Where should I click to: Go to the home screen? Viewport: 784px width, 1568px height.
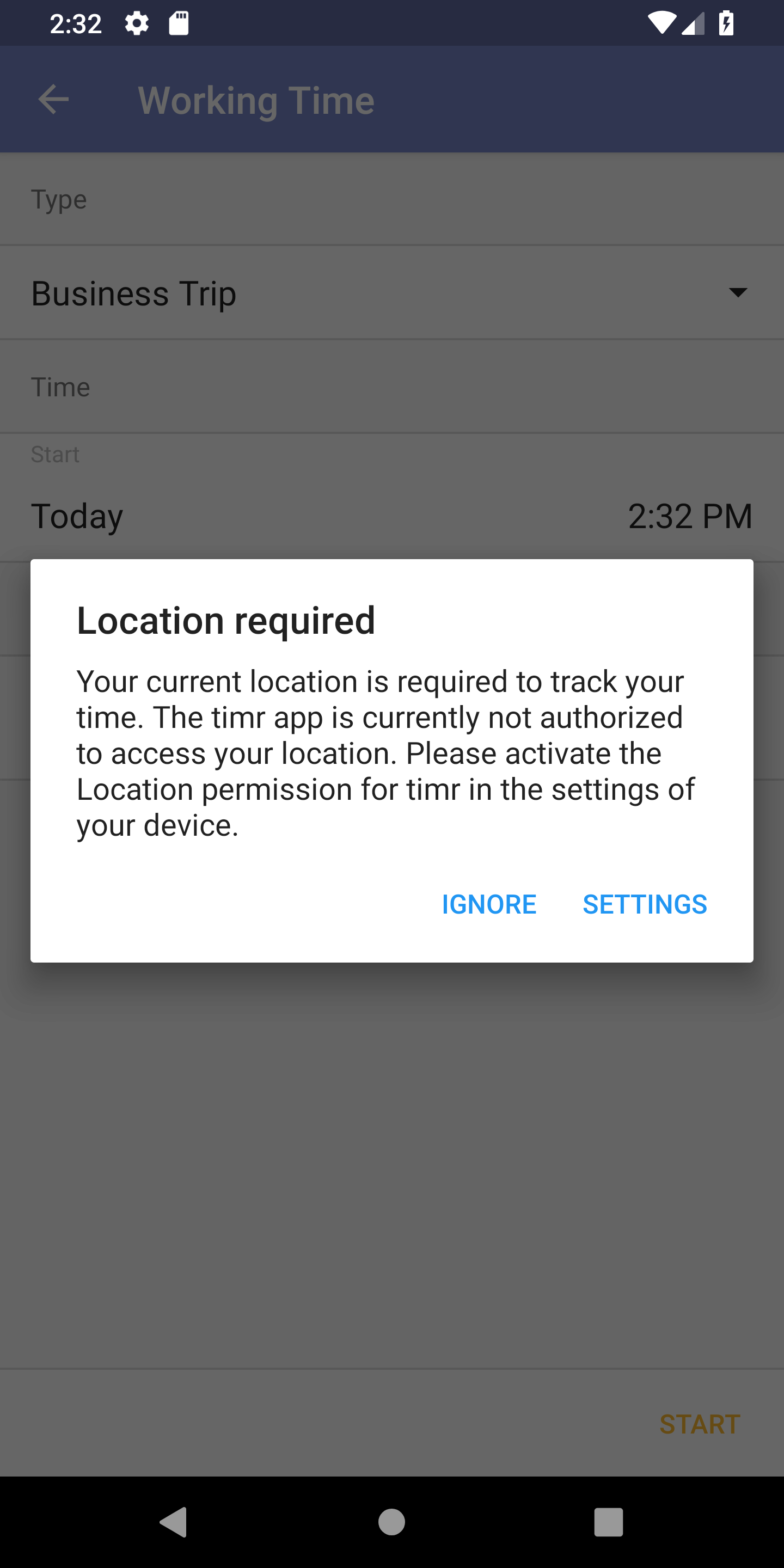pyautogui.click(x=391, y=1522)
